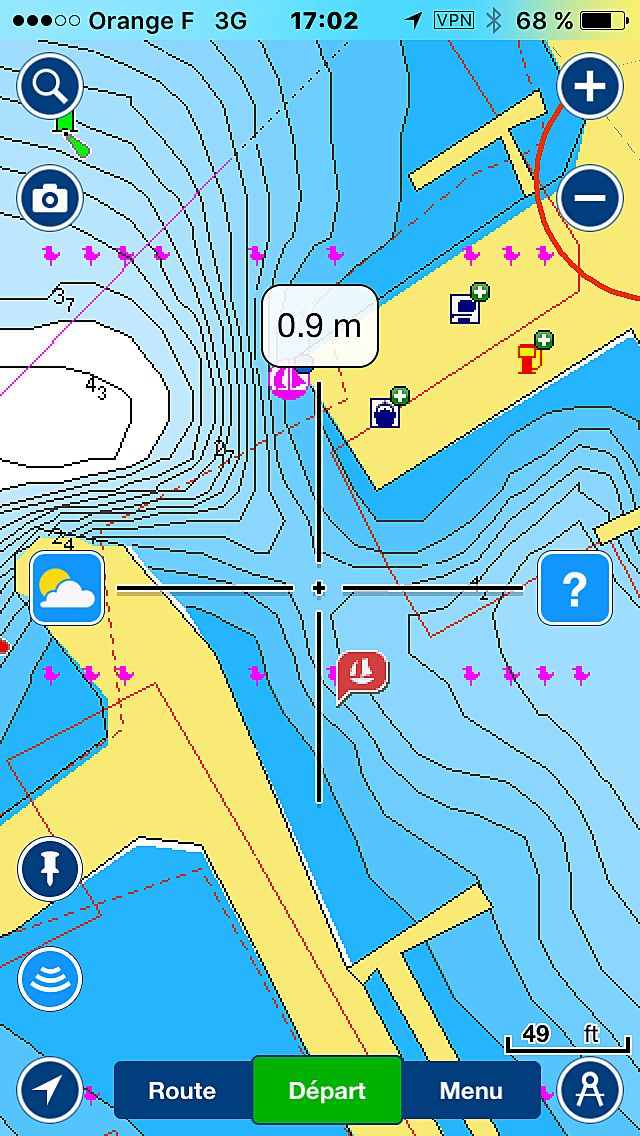640x1136 pixels.
Task: Open the compass divider measuring tool
Action: coord(590,1090)
